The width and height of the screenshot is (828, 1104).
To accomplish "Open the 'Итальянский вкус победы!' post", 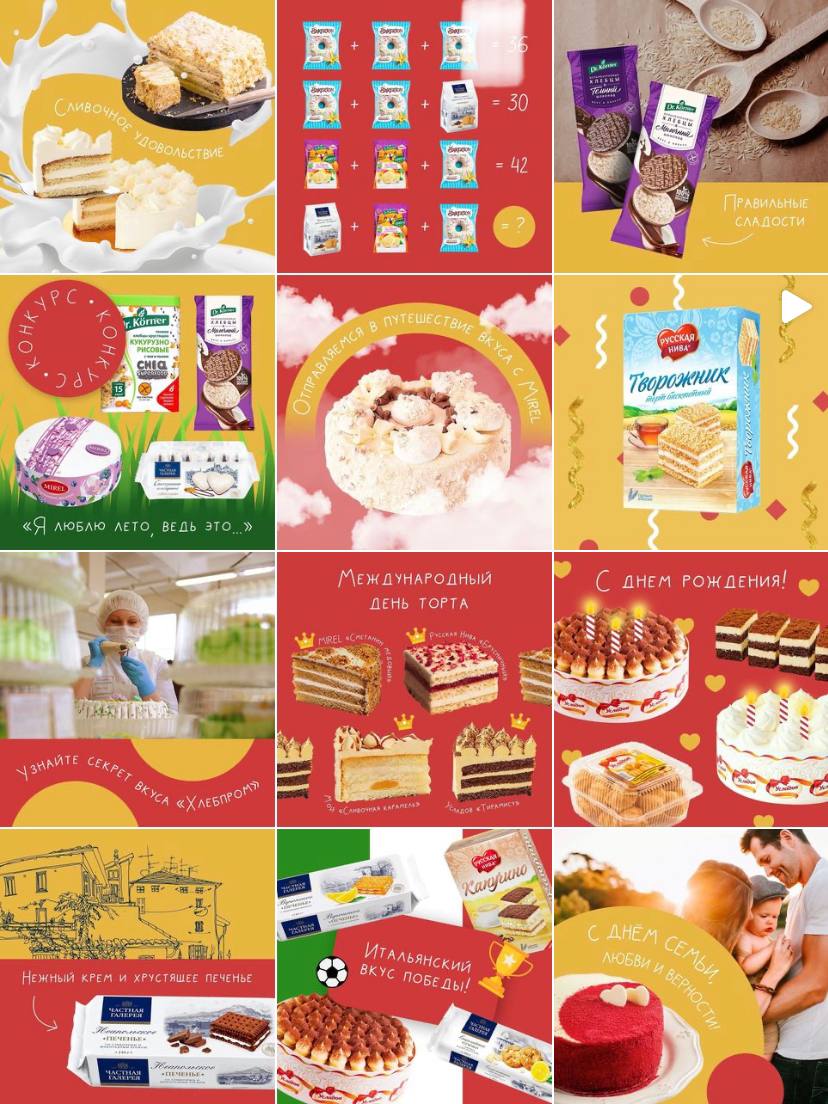I will [414, 966].
